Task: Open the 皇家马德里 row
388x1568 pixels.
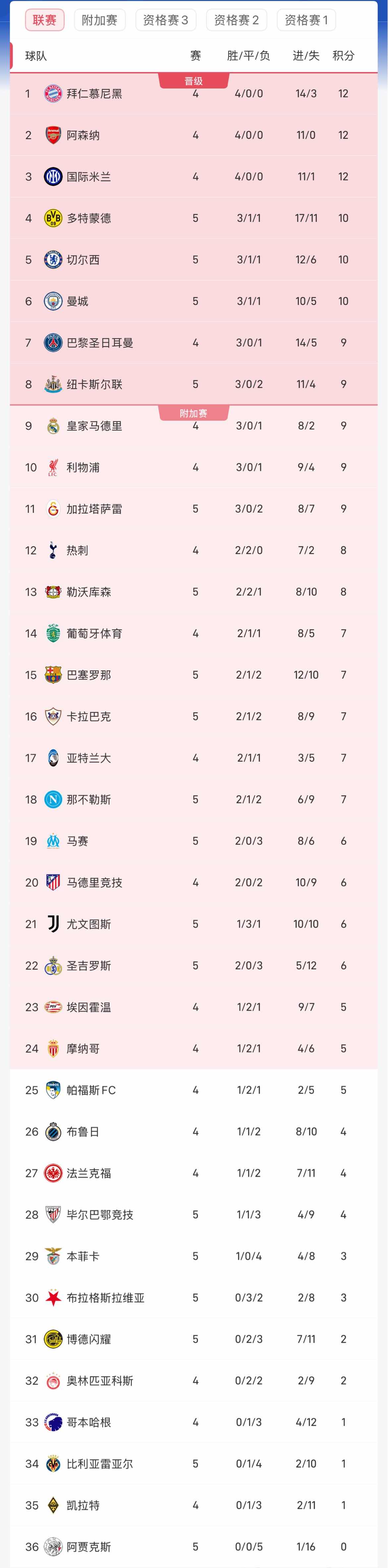Action: pyautogui.click(x=94, y=426)
